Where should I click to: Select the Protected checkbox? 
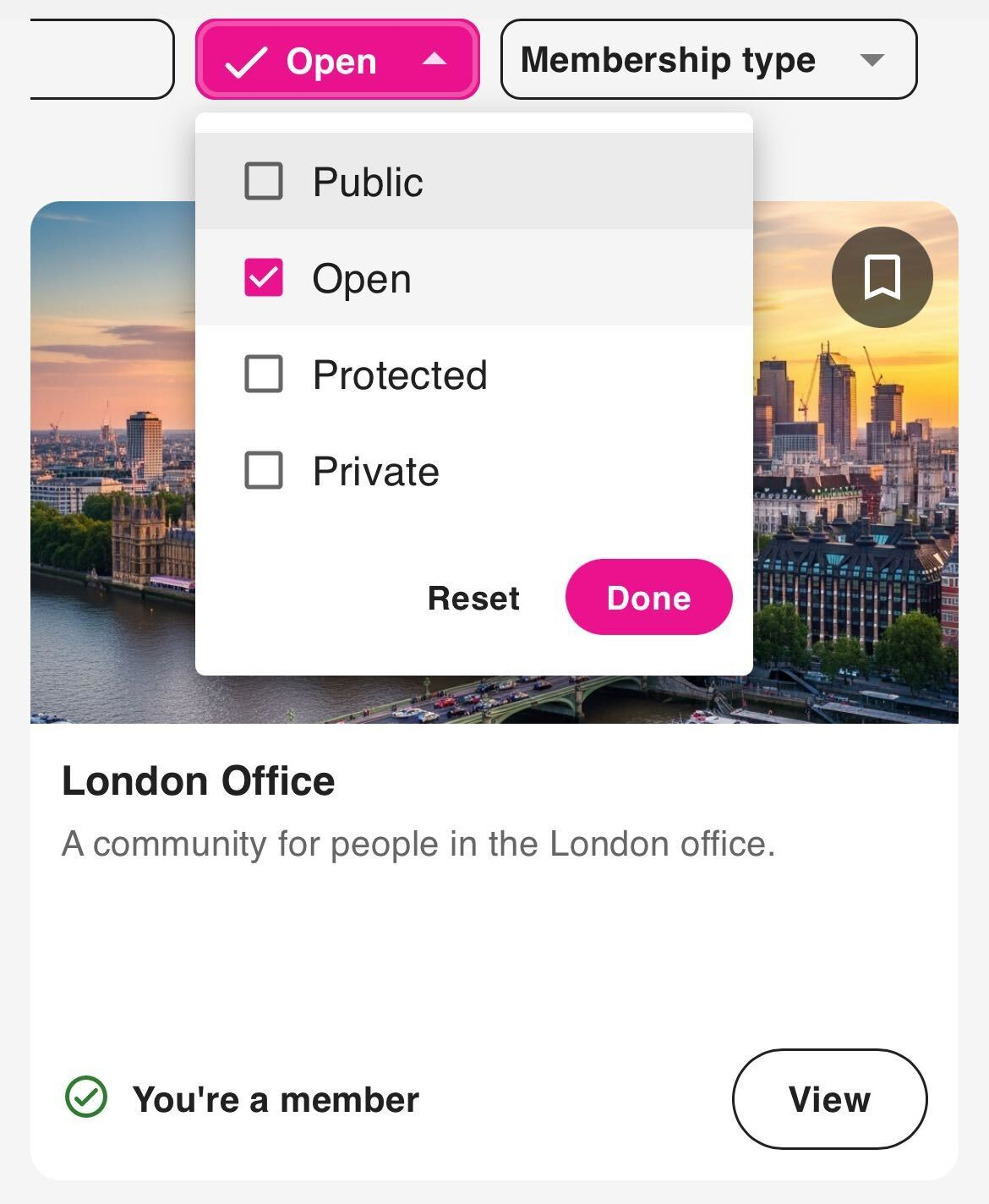point(264,374)
